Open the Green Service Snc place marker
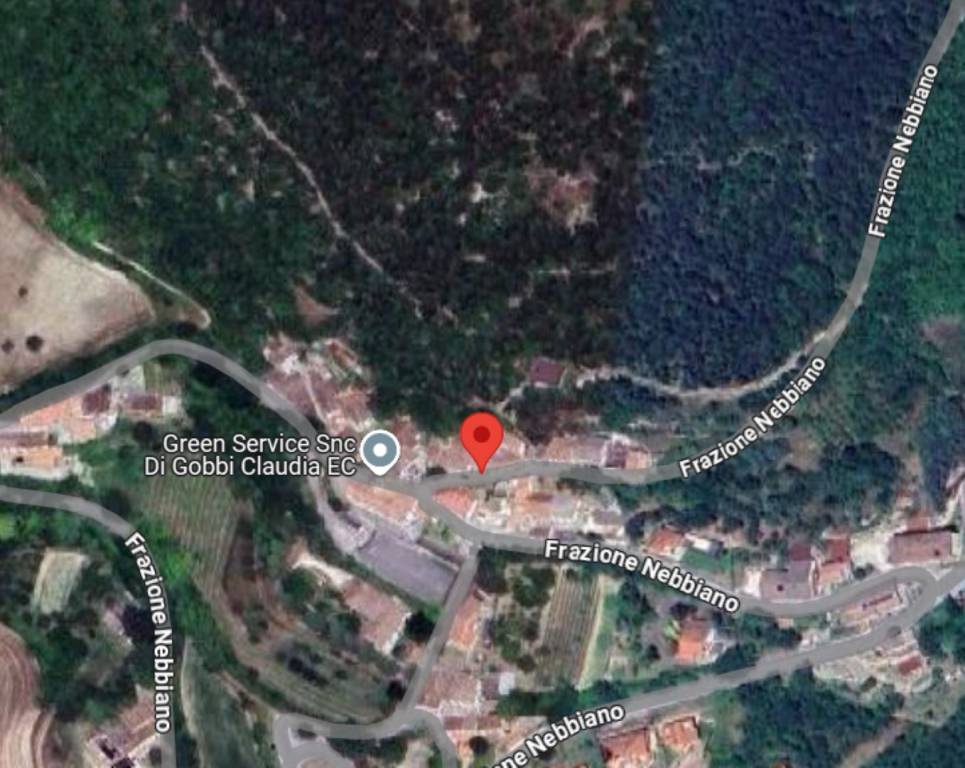Screen dimensions: 965x768 click(x=380, y=451)
